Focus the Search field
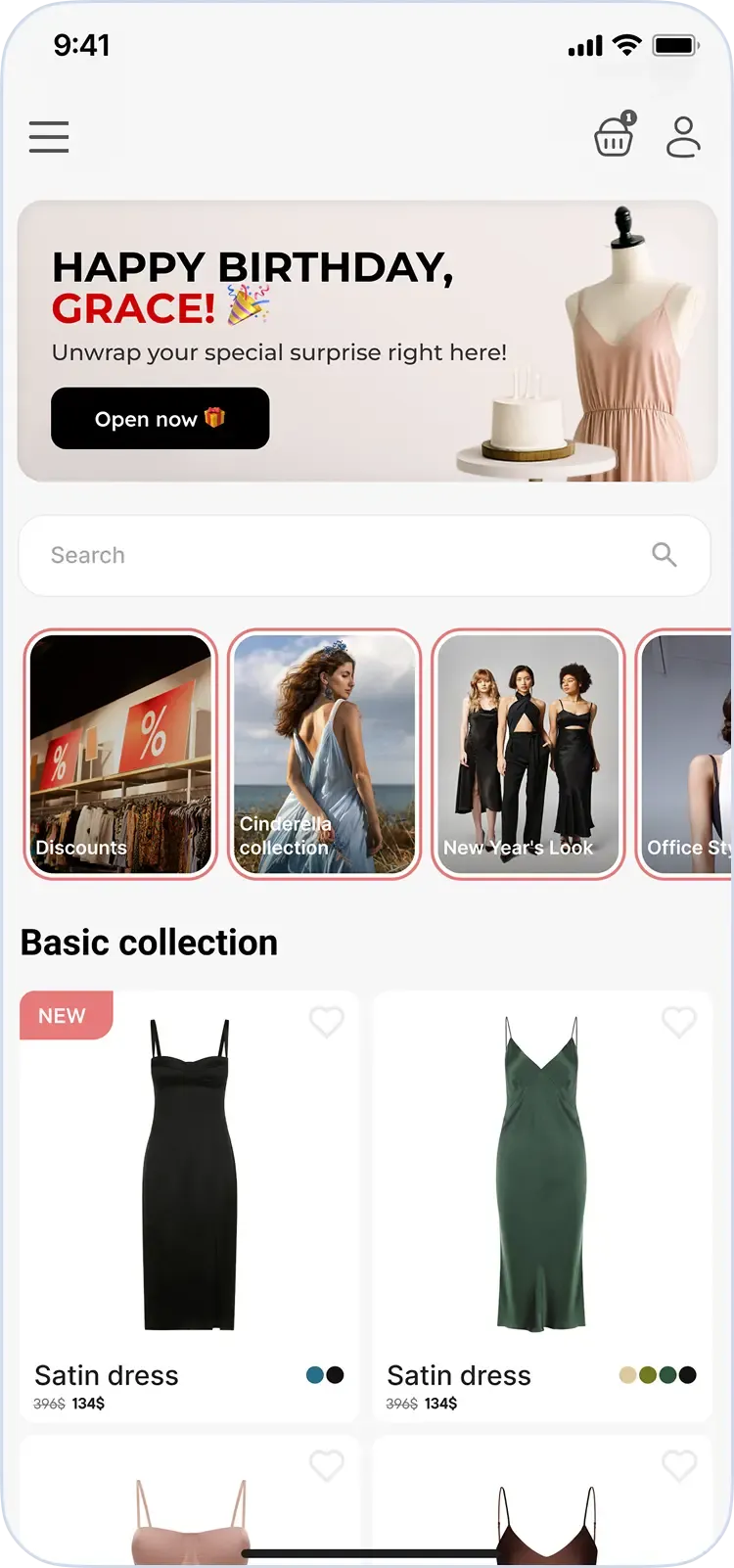The height and width of the screenshot is (1568, 734). click(x=343, y=555)
